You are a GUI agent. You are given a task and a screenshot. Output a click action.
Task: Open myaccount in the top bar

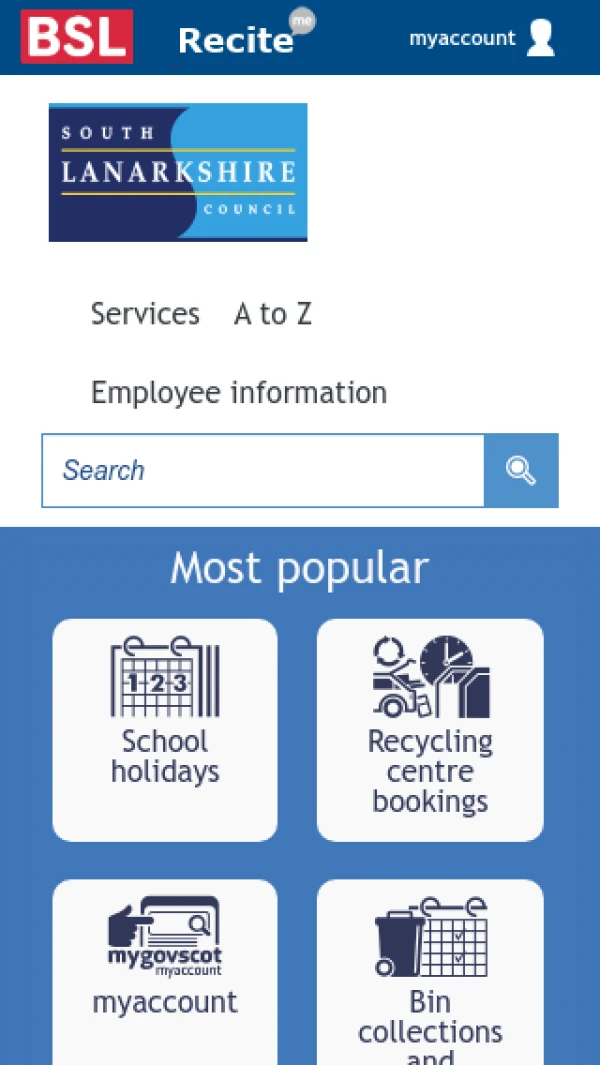pyautogui.click(x=482, y=38)
